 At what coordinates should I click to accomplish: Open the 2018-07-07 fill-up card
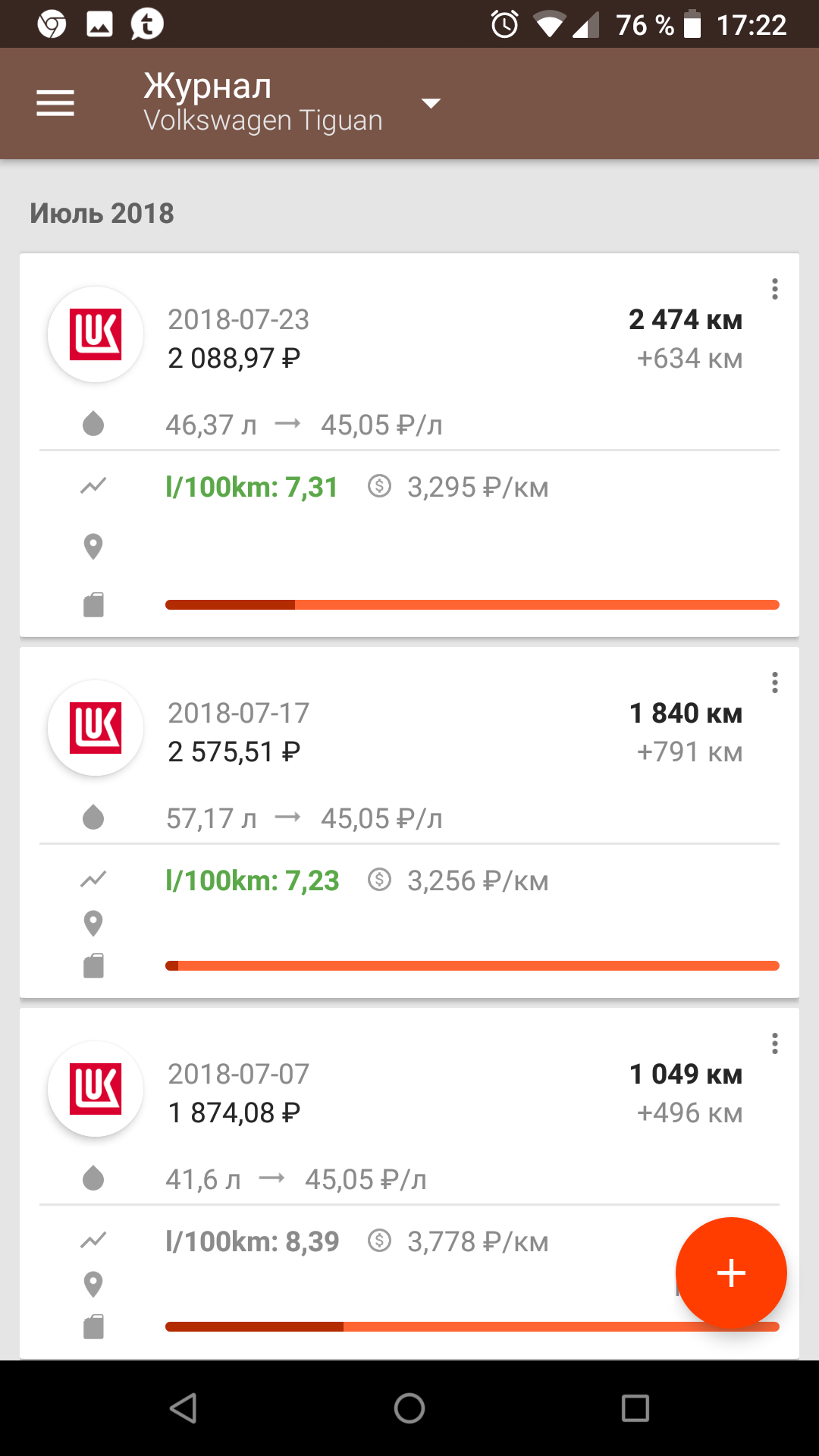(409, 1184)
